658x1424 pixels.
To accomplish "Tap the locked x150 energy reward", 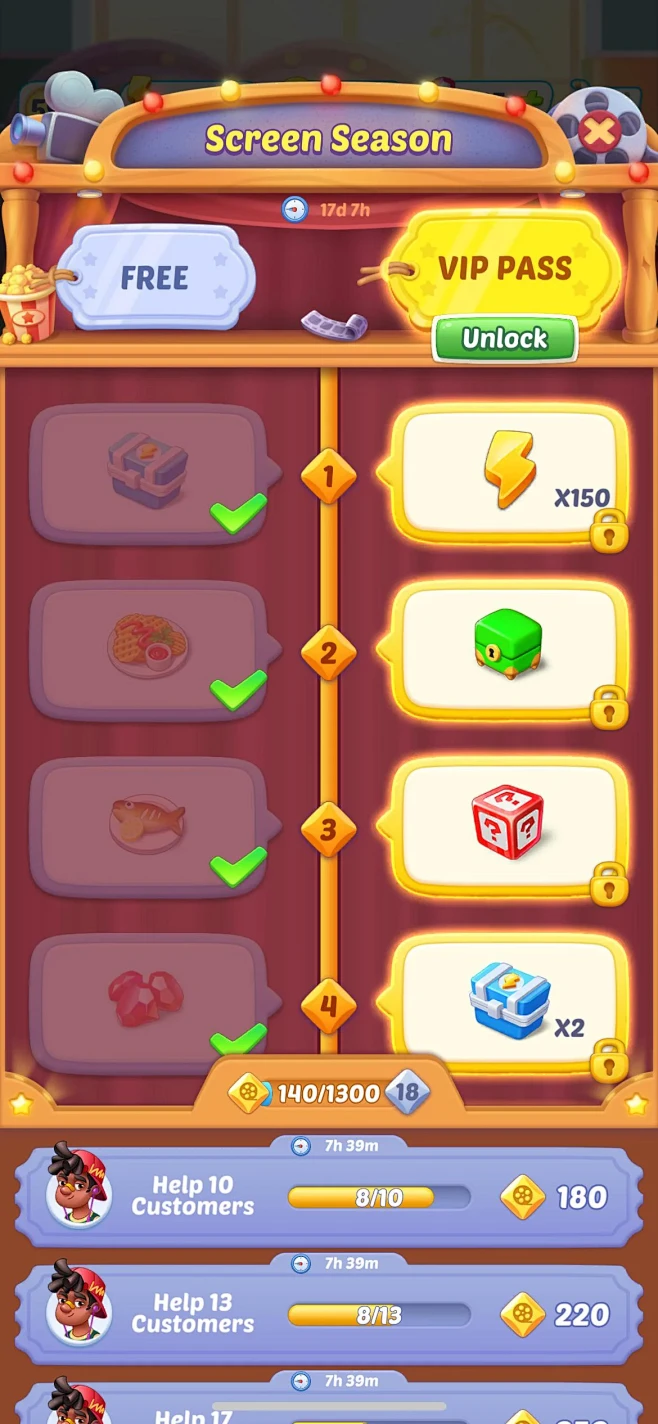I will [508, 473].
